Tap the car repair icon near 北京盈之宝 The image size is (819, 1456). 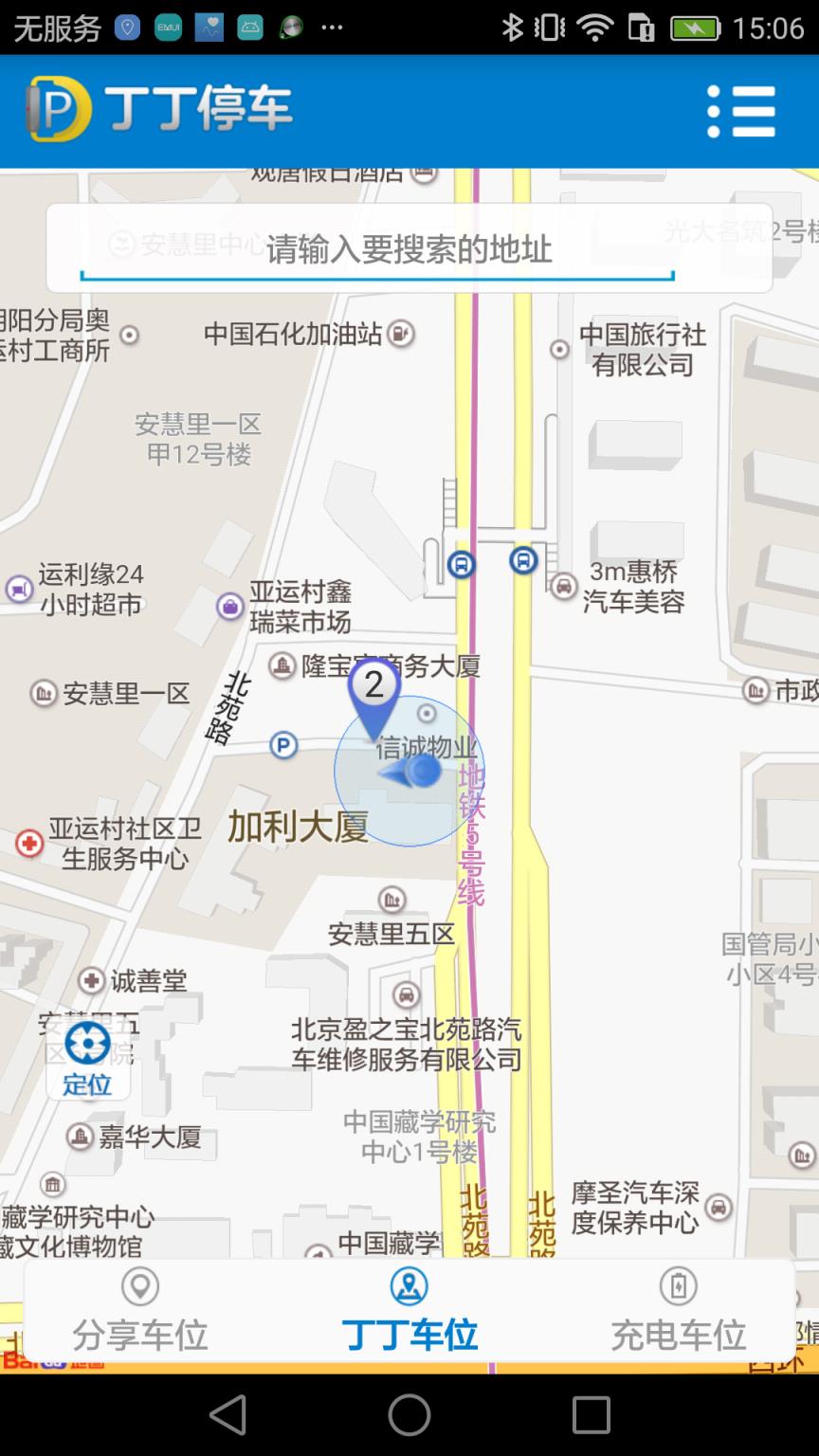pos(406,995)
